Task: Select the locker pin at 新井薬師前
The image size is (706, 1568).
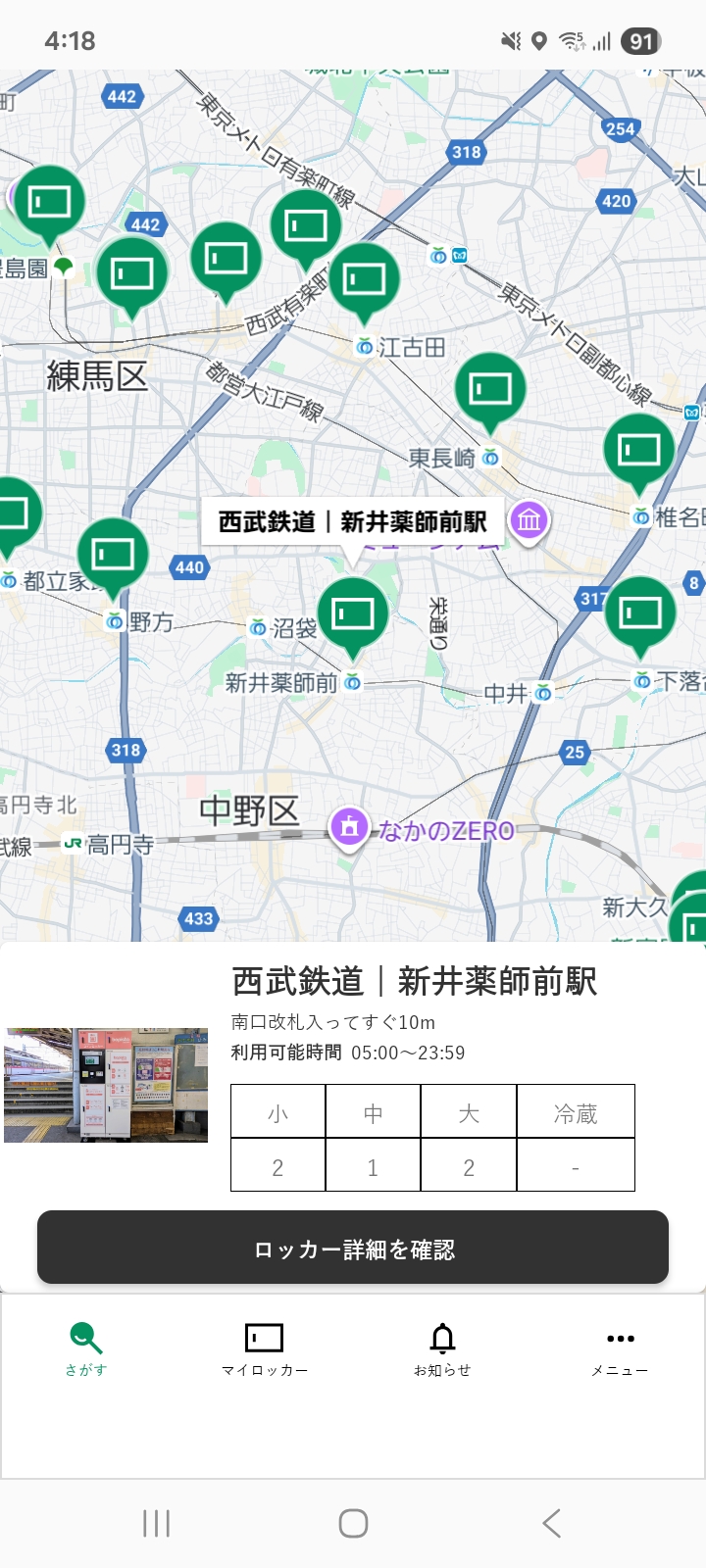Action: (x=353, y=613)
